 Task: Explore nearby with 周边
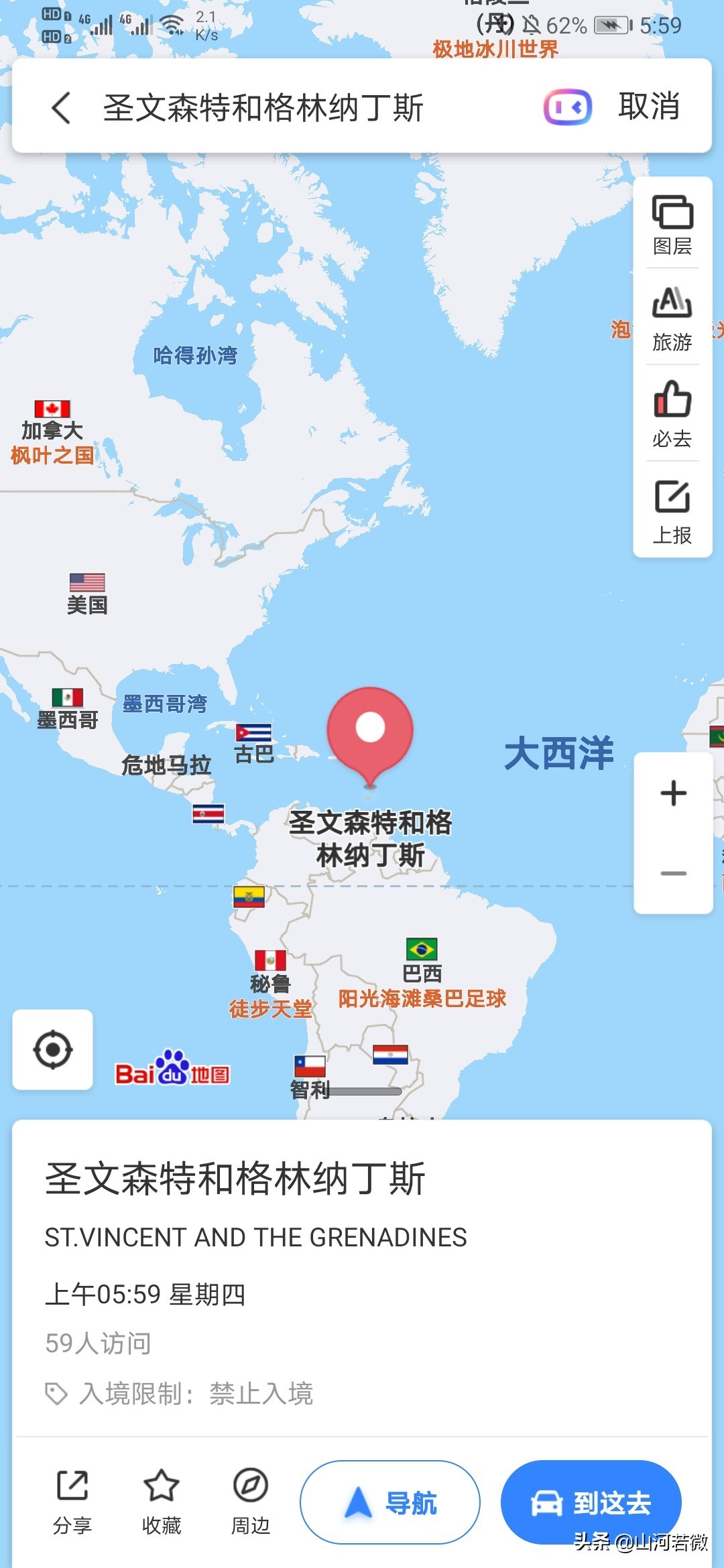pyautogui.click(x=251, y=1502)
